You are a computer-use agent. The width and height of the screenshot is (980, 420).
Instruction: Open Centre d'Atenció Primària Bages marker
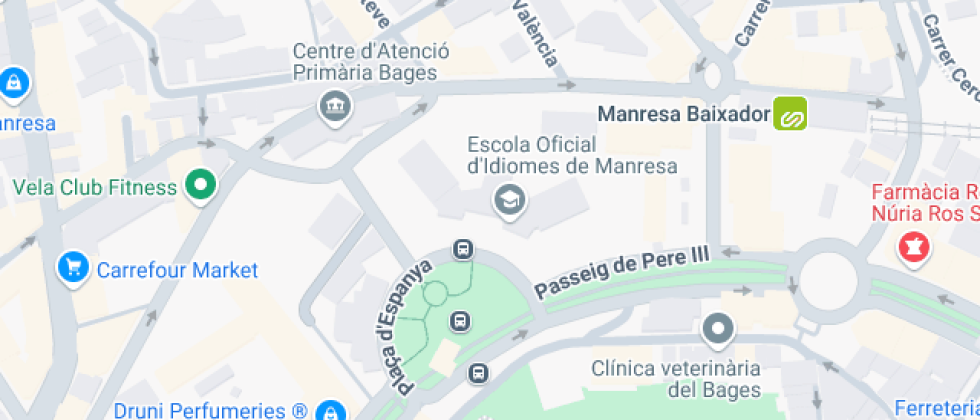(332, 104)
